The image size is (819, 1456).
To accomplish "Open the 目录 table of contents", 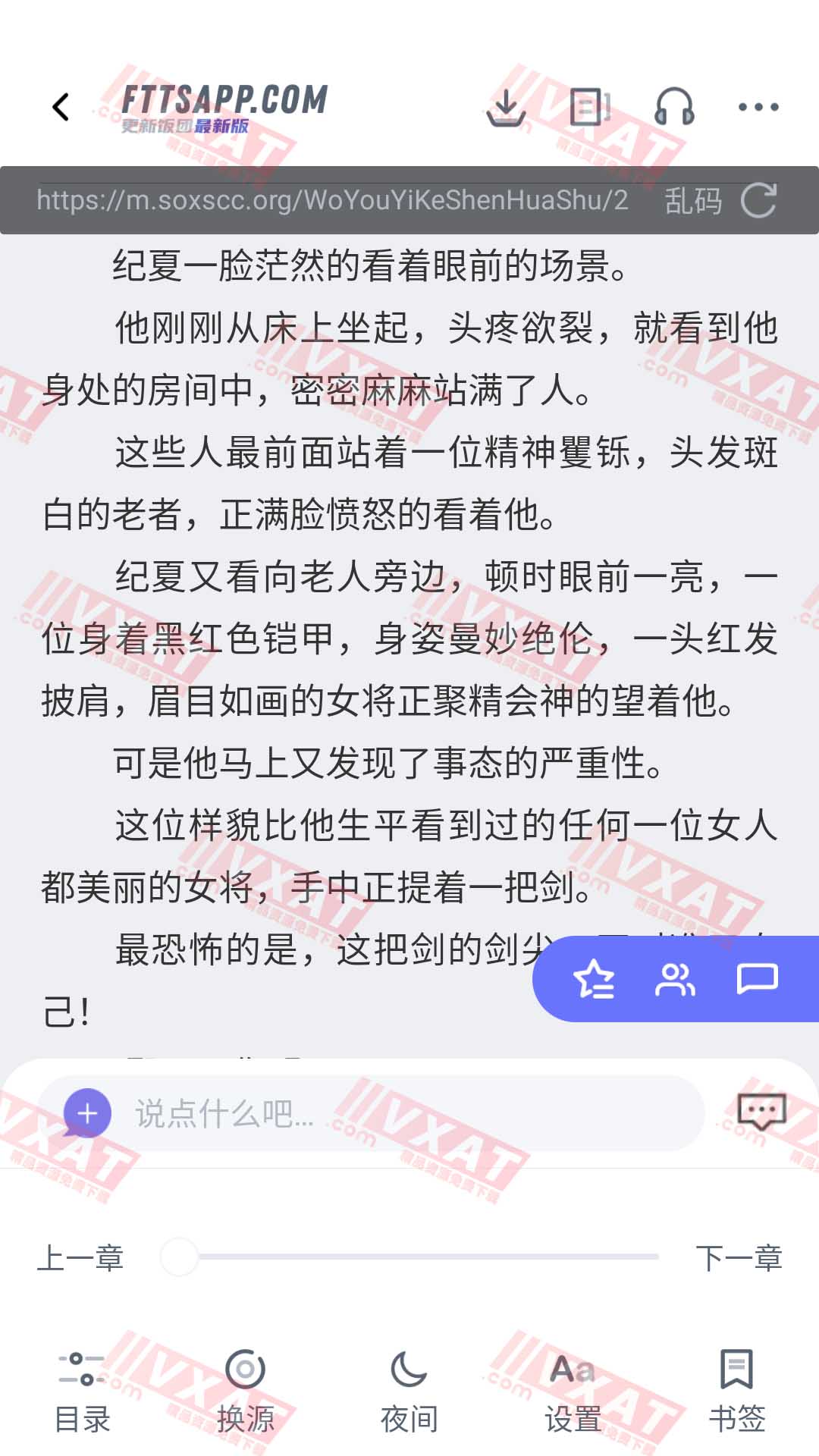I will pos(82,1391).
